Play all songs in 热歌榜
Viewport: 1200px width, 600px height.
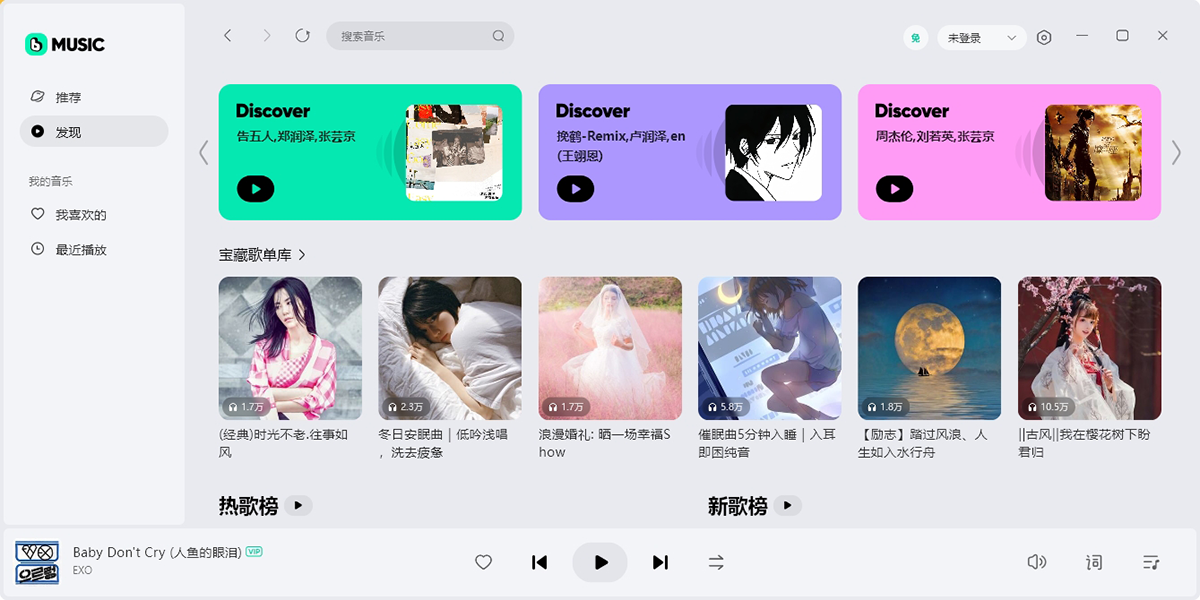click(298, 506)
